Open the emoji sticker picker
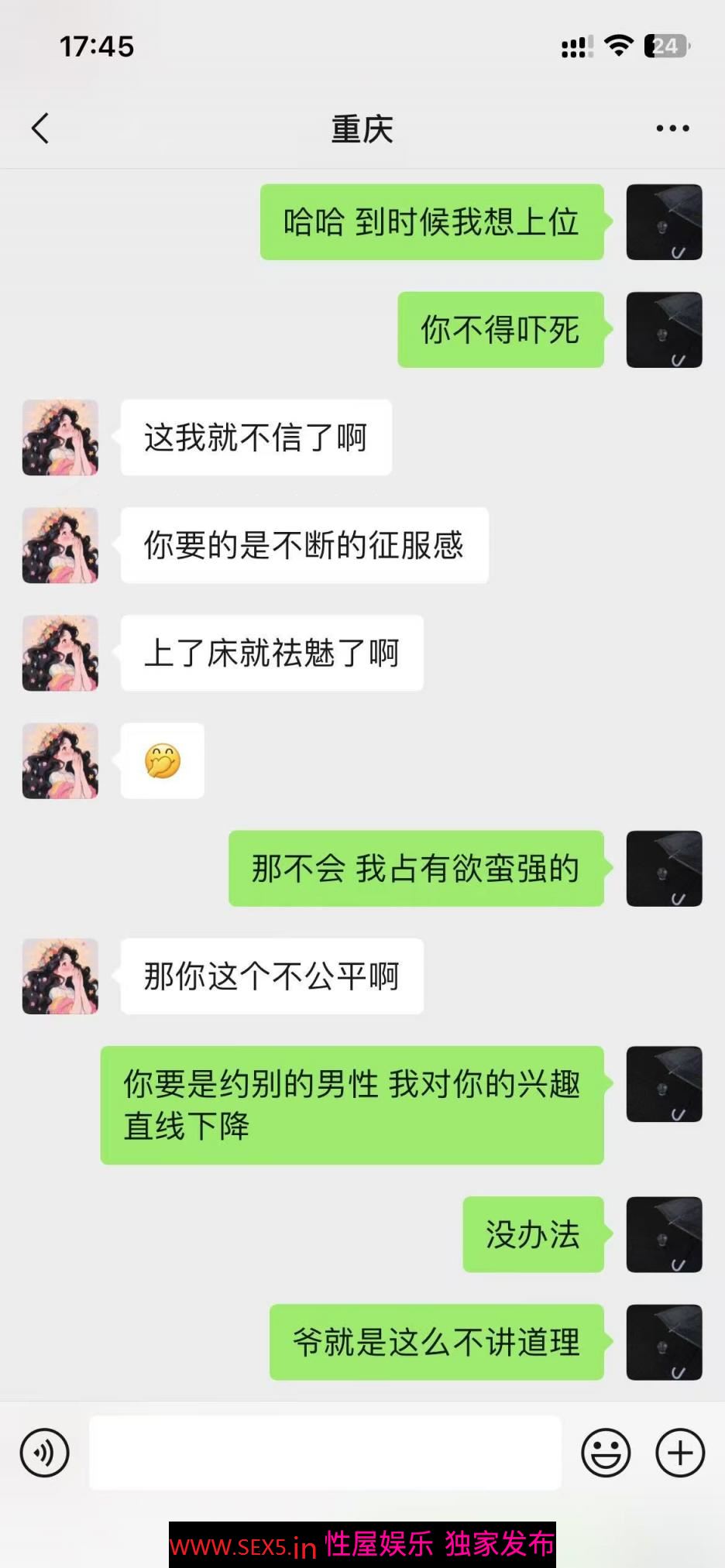Screen dimensions: 725x1568 (606, 1452)
